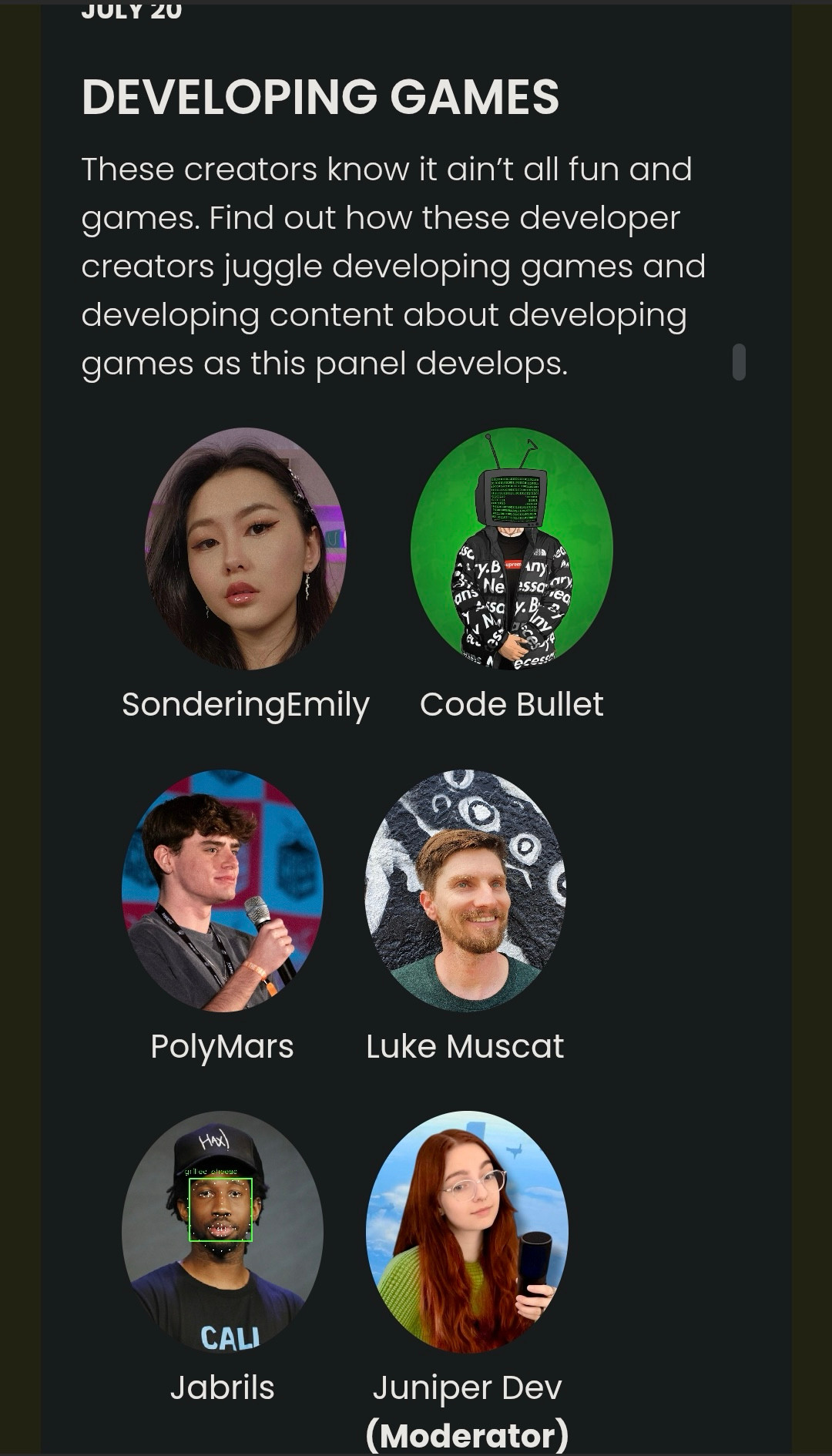The height and width of the screenshot is (1456, 832).
Task: Open Code Bullet's avatar tile
Action: point(512,549)
